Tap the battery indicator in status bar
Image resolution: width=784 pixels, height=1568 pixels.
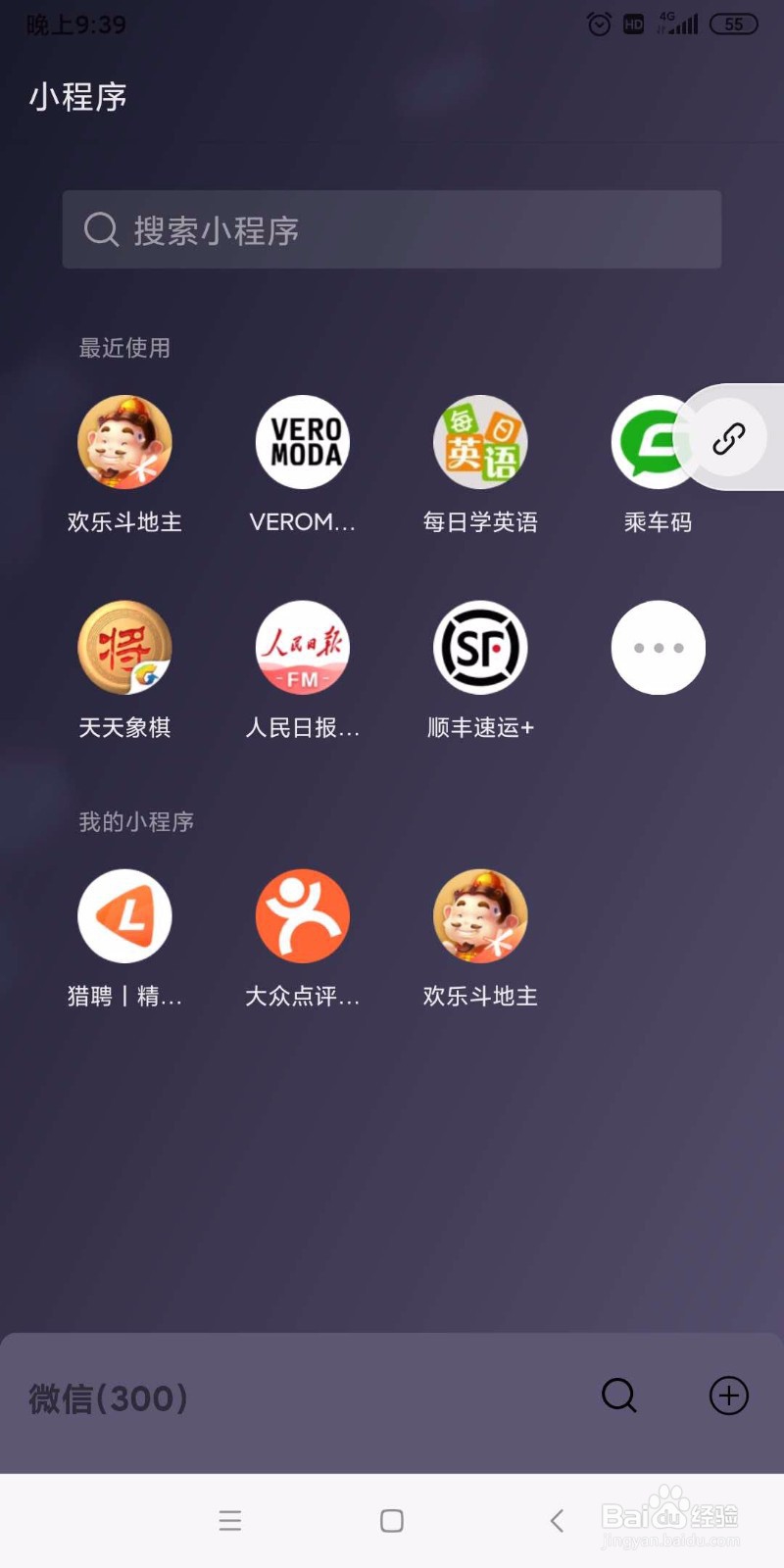(733, 24)
